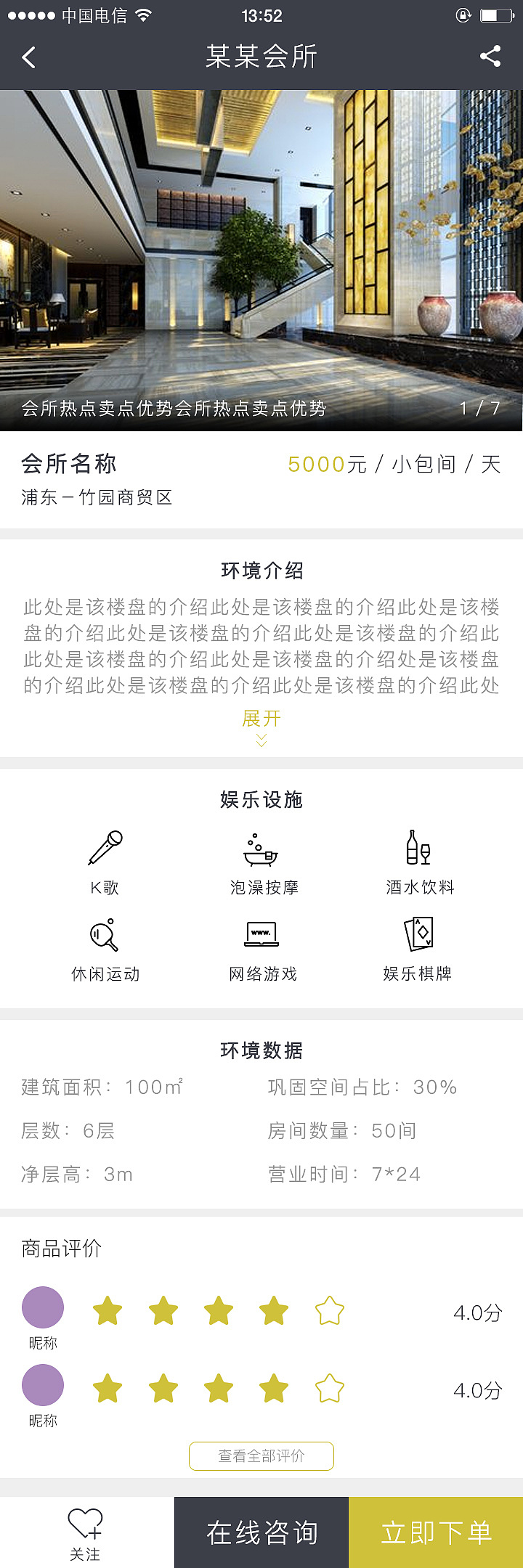Tap the first reviewer's purple avatar
This screenshot has width=523, height=1568.
click(42, 1307)
